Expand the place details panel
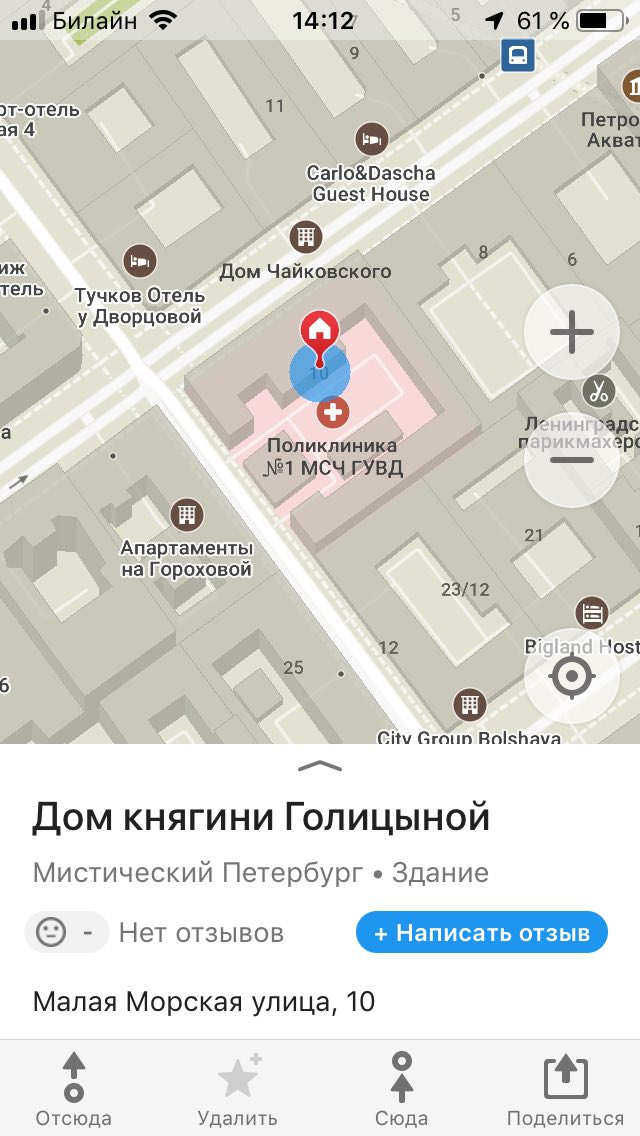Viewport: 640px width, 1136px height. tap(320, 766)
